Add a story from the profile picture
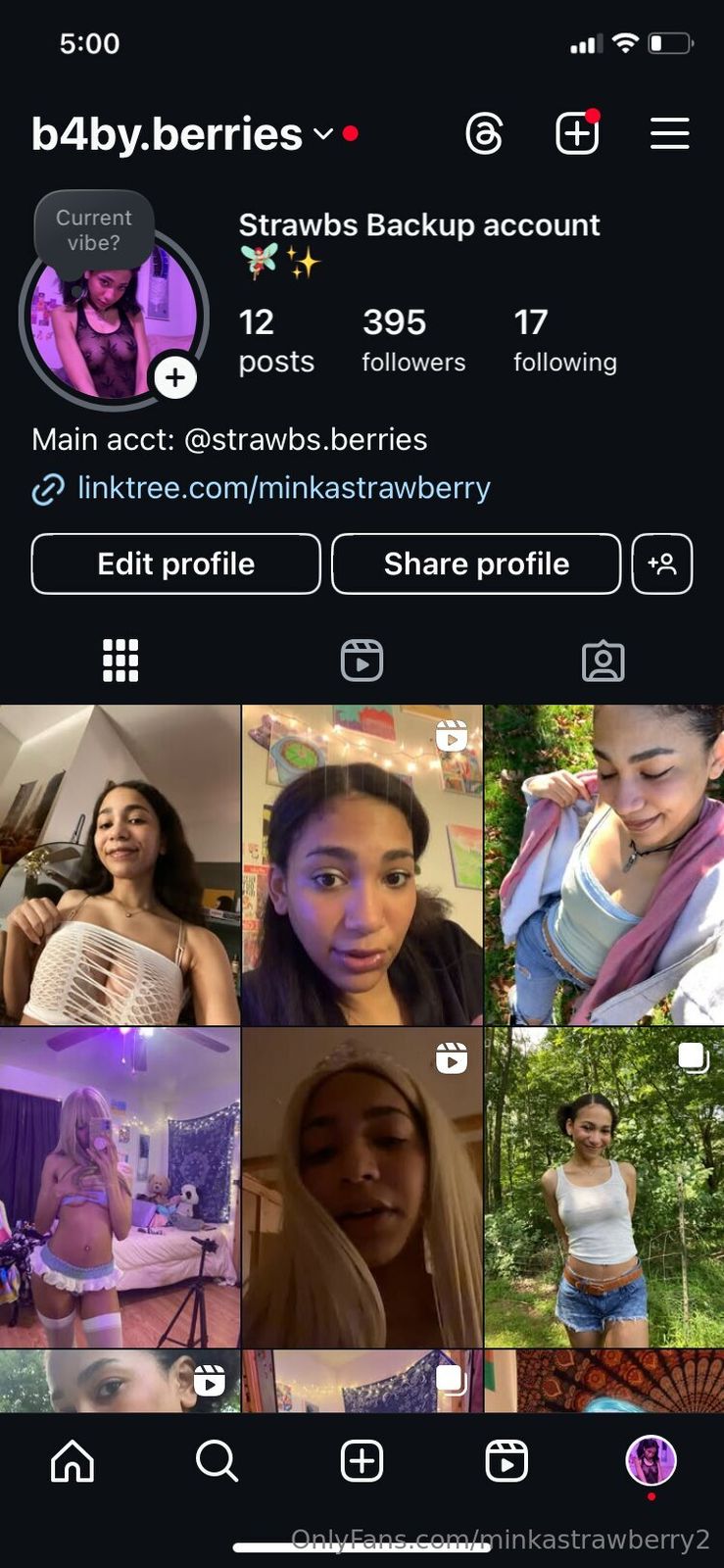This screenshot has width=724, height=1568. (175, 378)
